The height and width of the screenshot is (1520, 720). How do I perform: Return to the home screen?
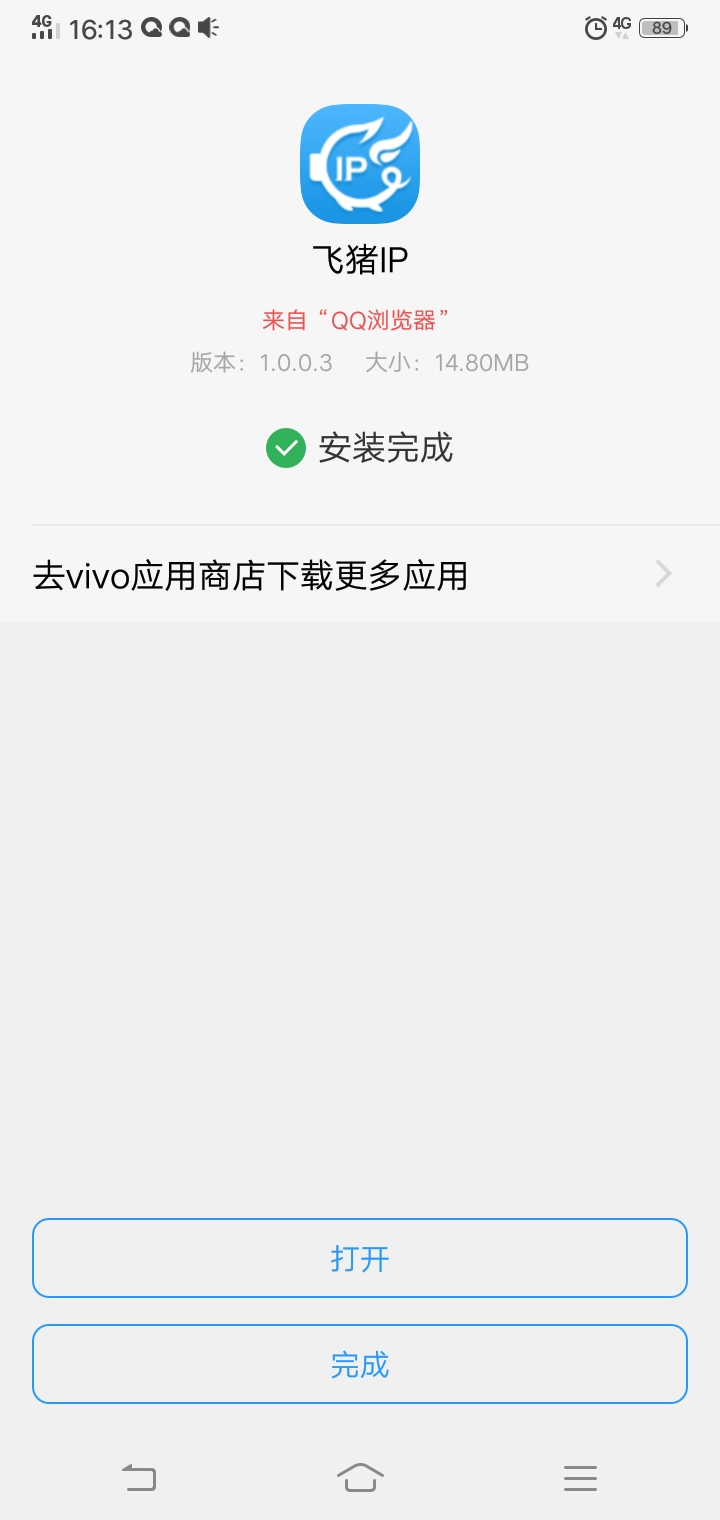tap(360, 1477)
